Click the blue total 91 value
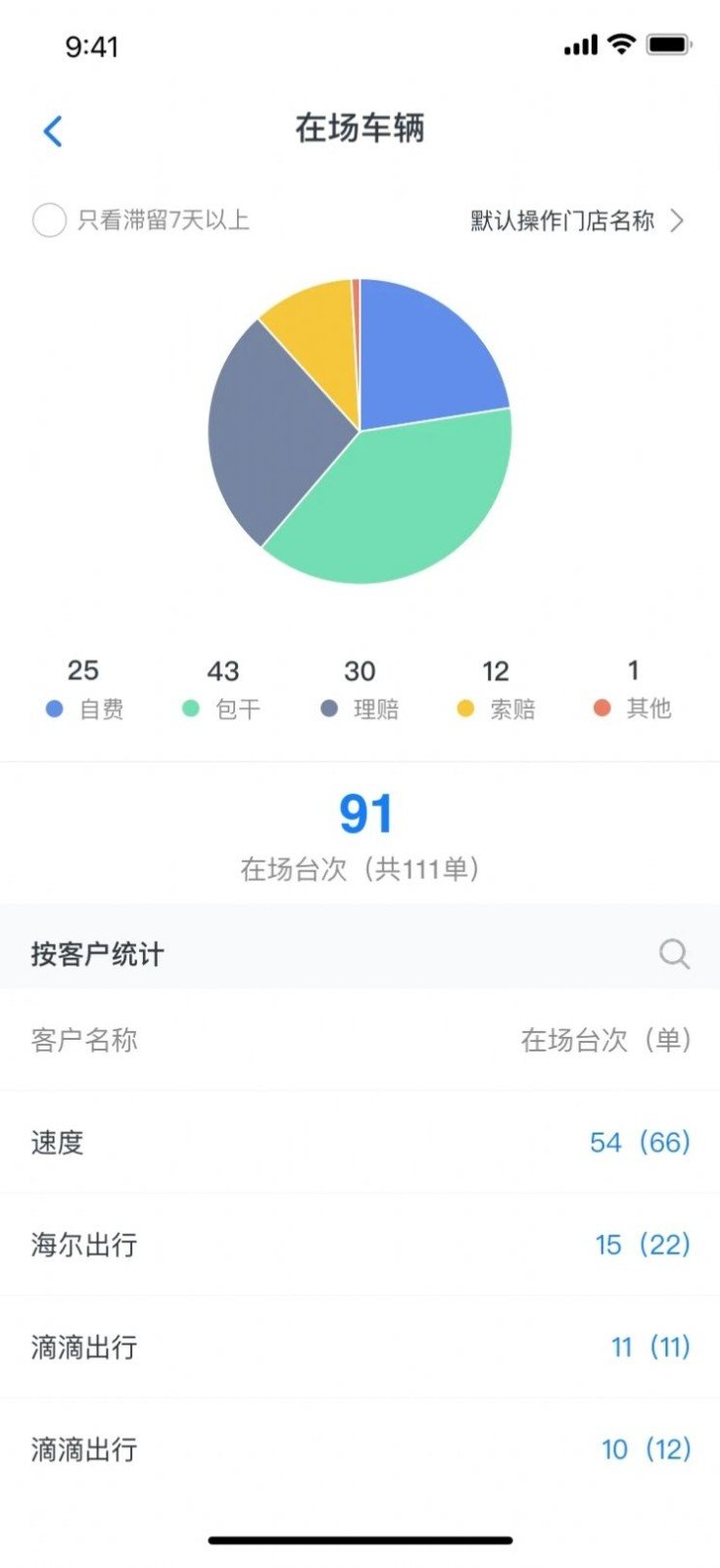Viewport: 720px width, 1568px height. pyautogui.click(x=363, y=809)
